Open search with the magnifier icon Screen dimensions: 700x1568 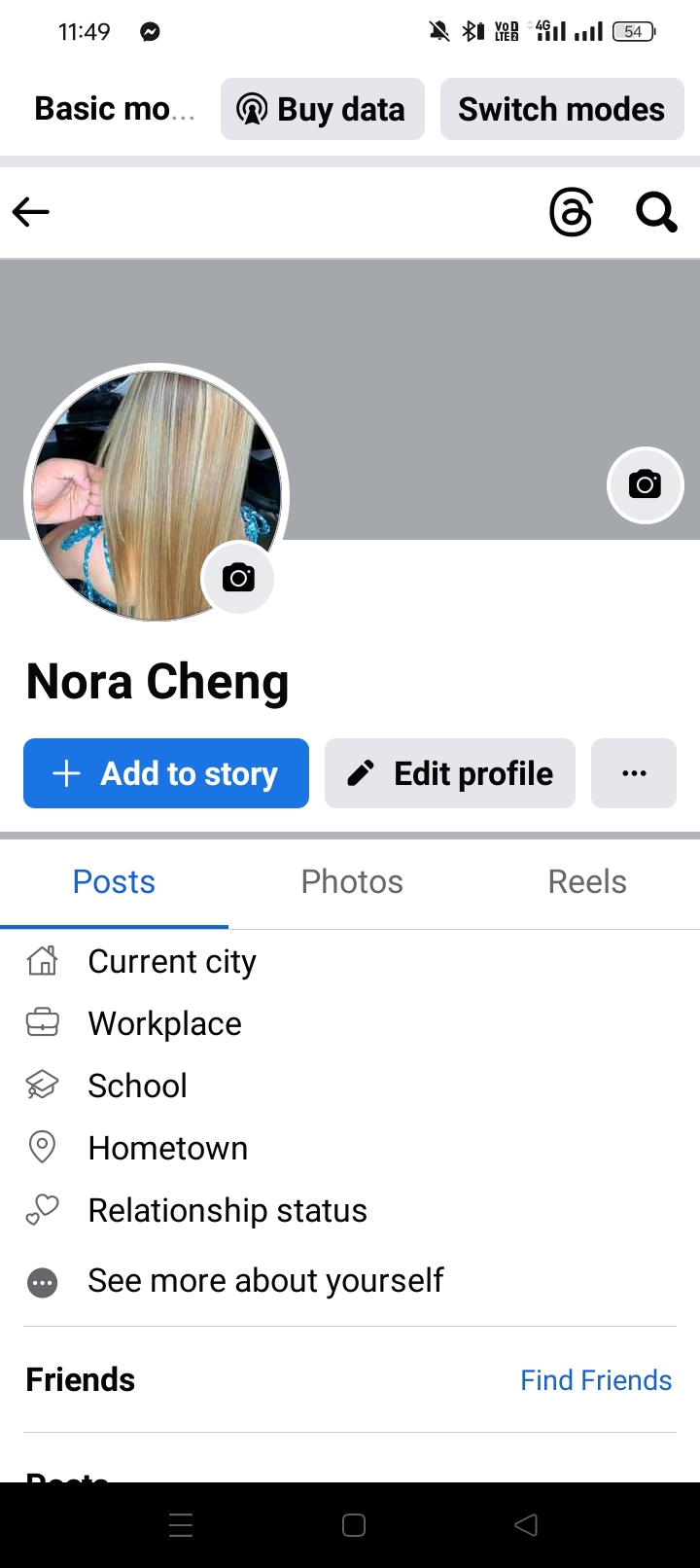656,211
